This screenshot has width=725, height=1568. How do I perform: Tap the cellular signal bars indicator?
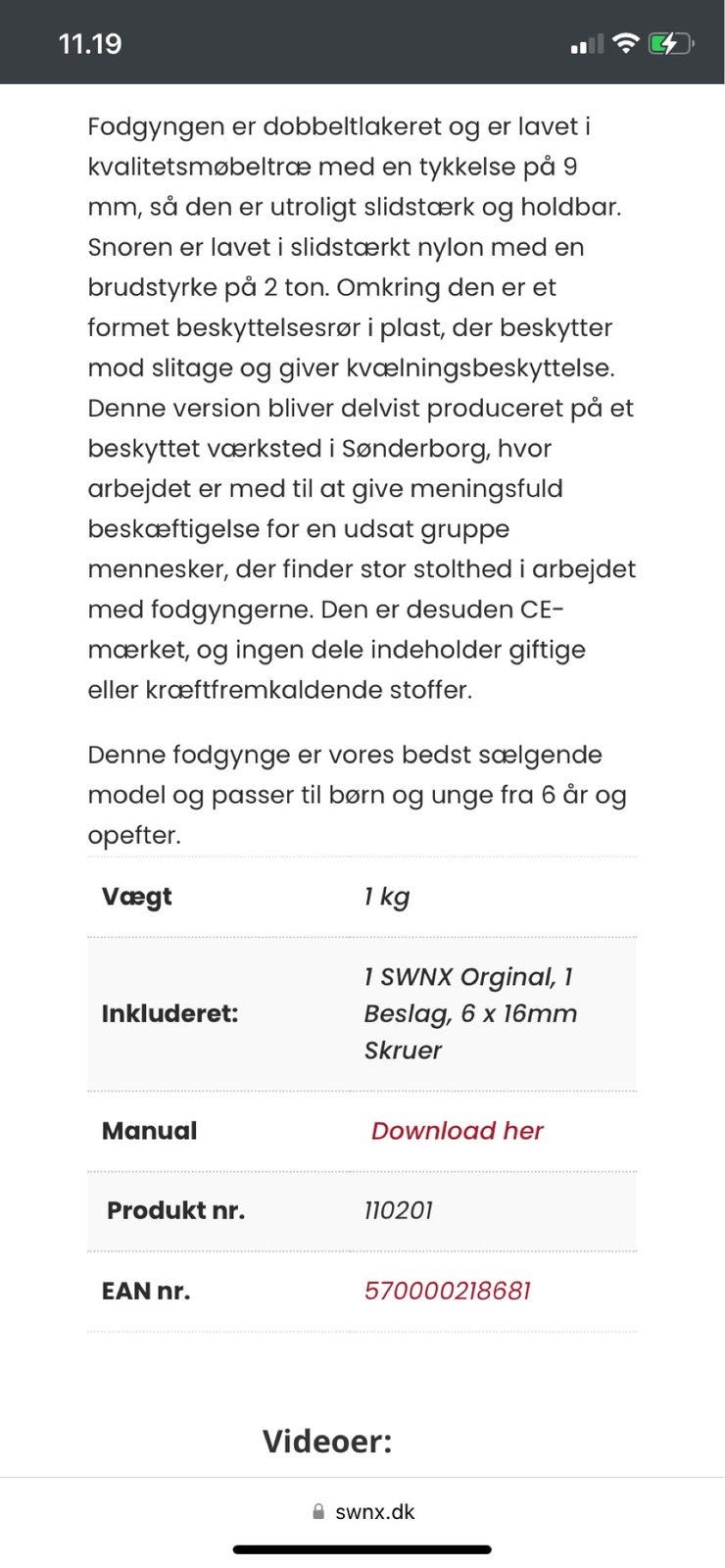coord(586,43)
